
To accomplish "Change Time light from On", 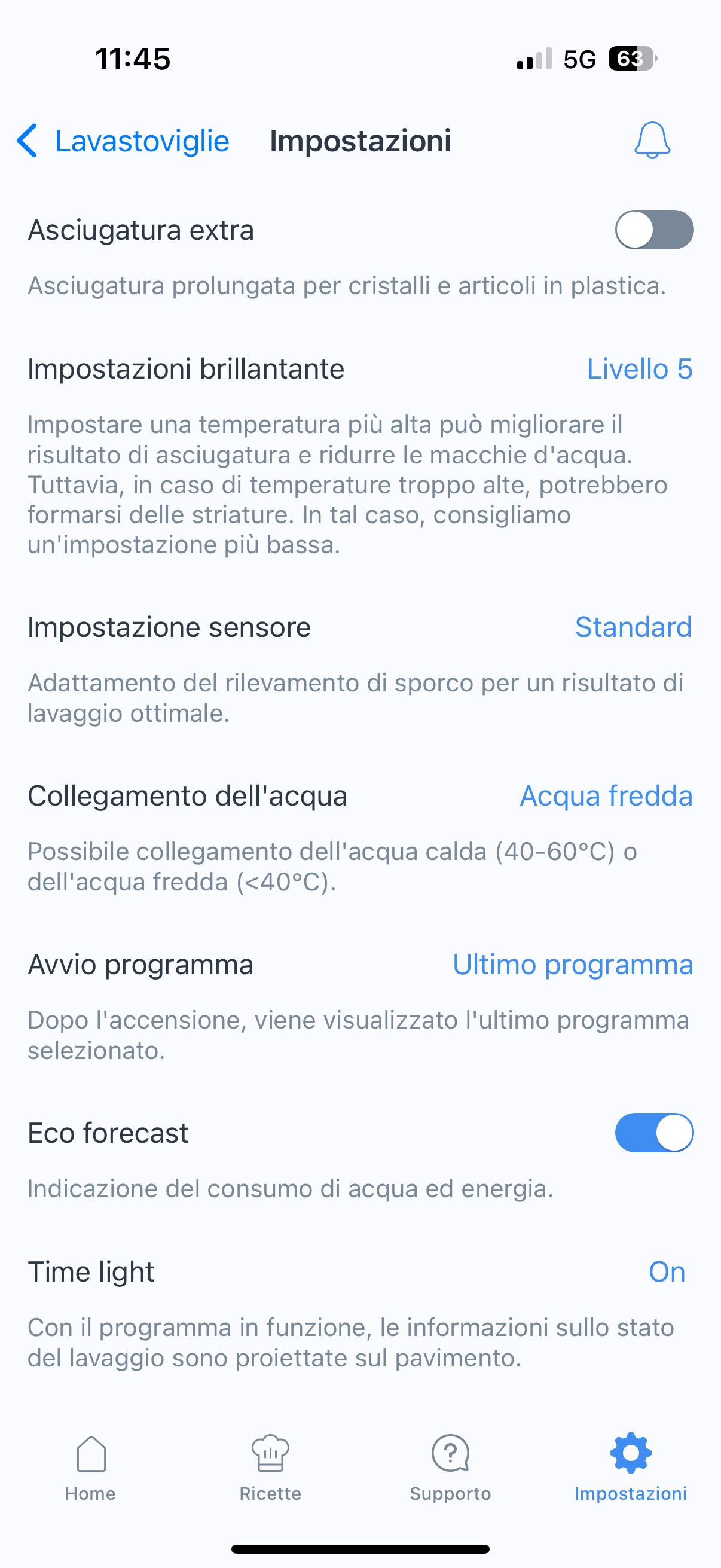I will (667, 1271).
